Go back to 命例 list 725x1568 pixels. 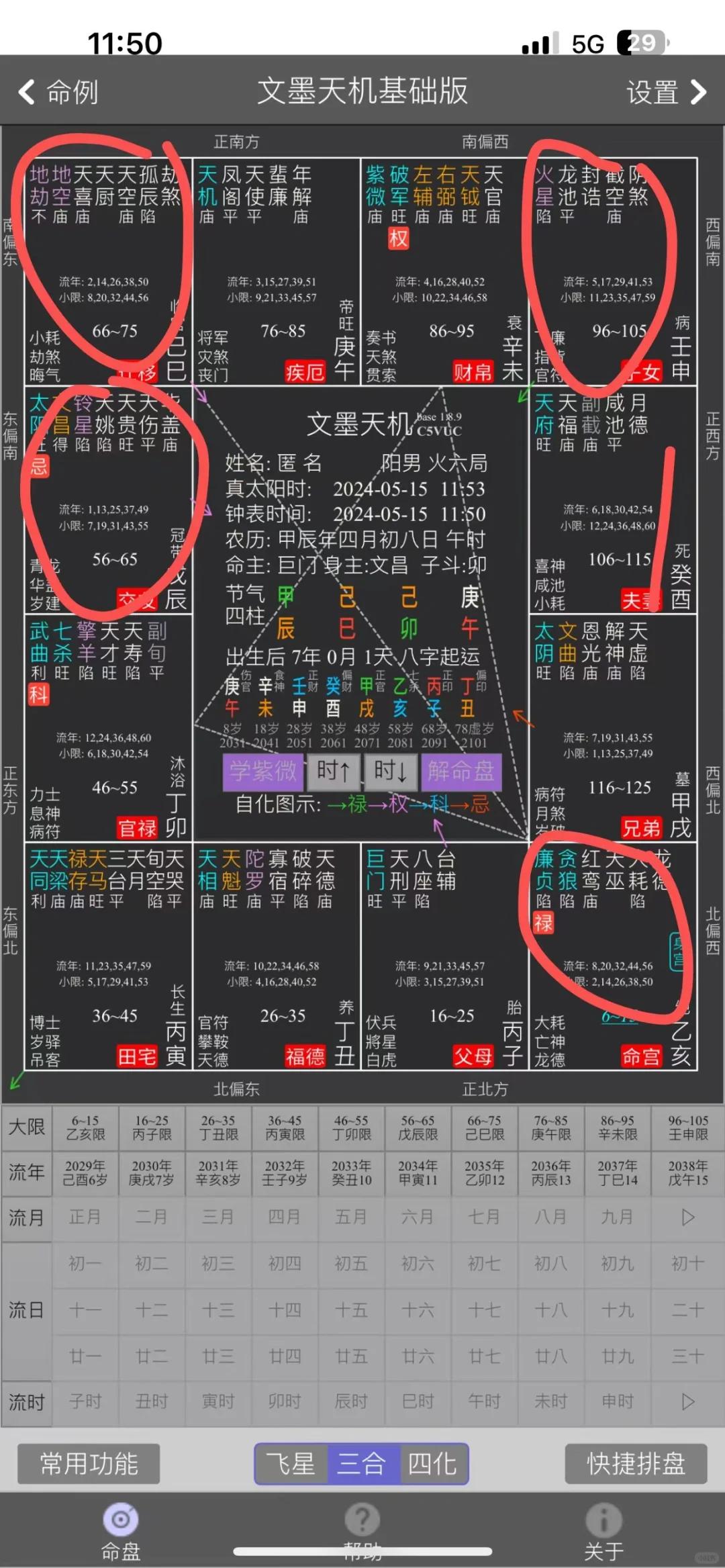(x=59, y=92)
